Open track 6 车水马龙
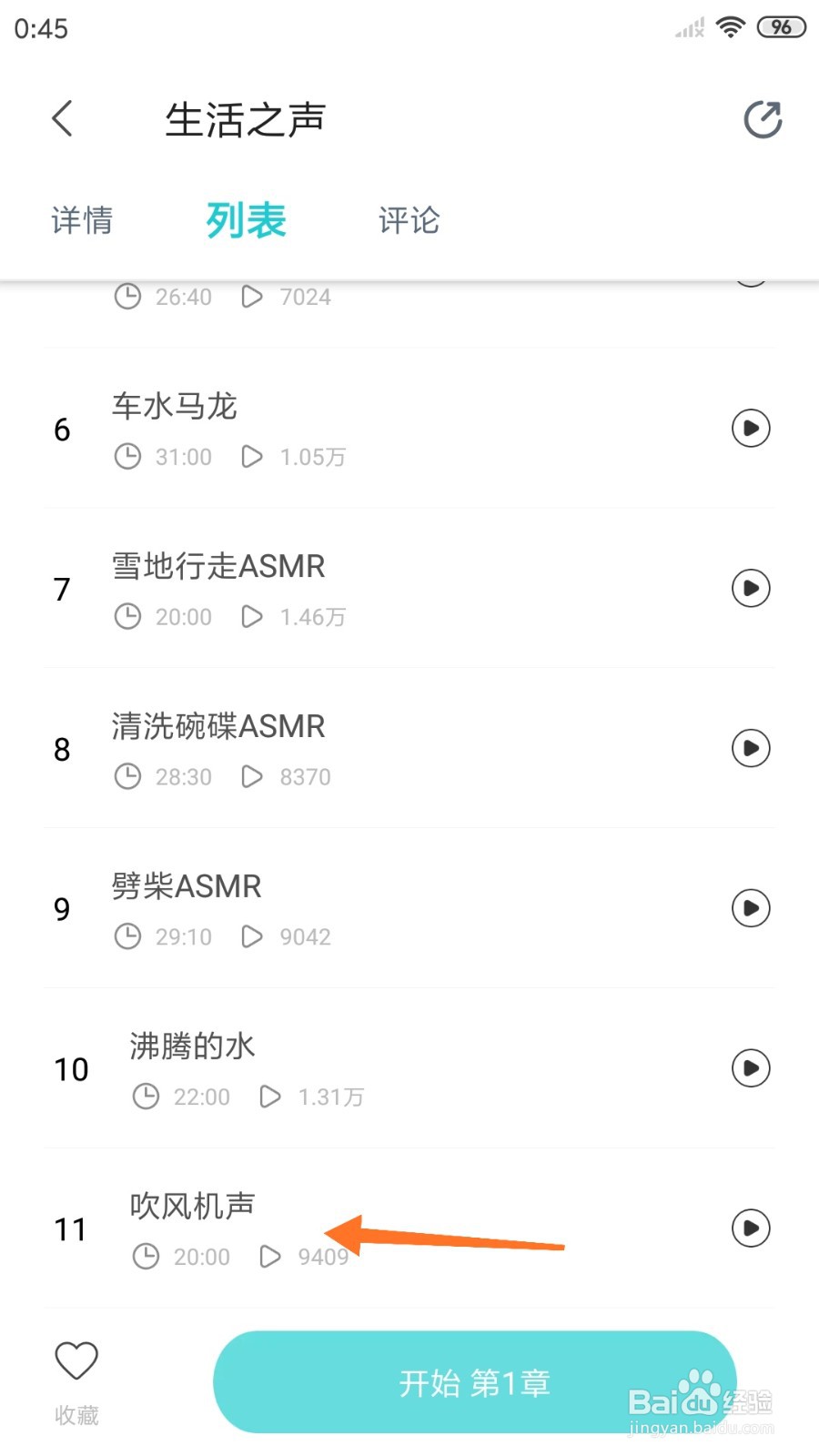819x1456 pixels. [409, 429]
